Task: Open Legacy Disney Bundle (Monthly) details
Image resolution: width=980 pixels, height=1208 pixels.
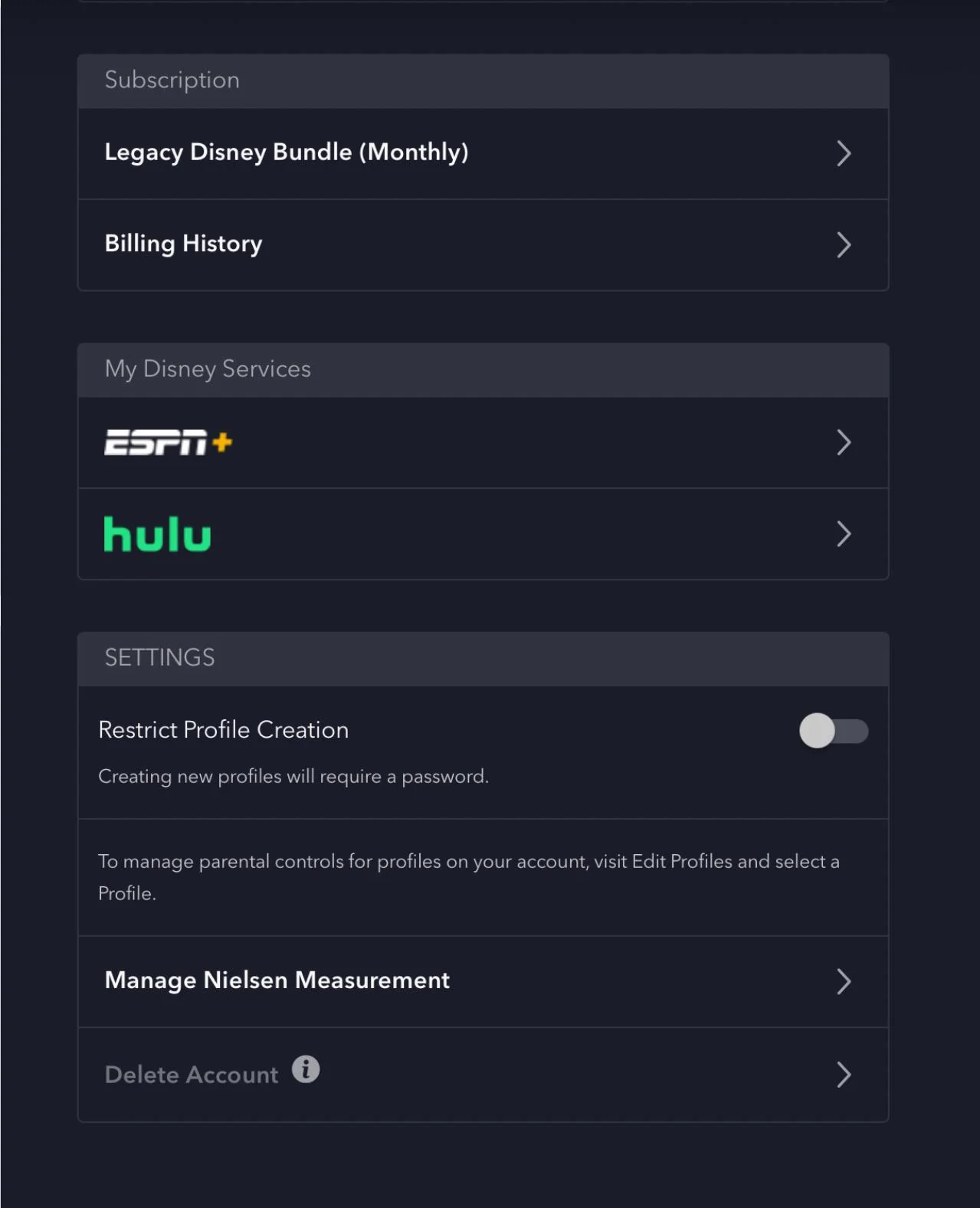Action: (287, 152)
